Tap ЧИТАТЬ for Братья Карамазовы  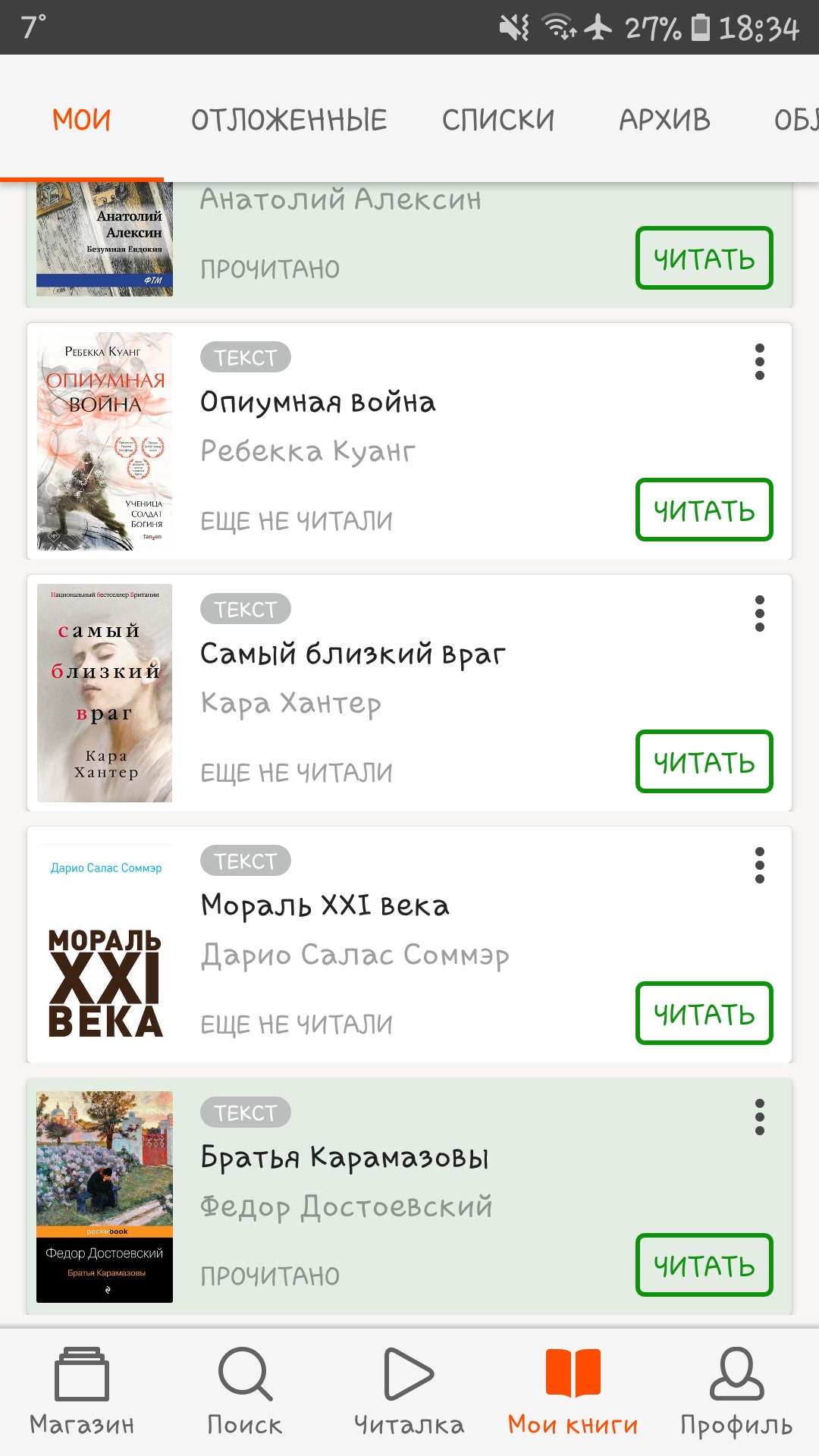tap(704, 1266)
